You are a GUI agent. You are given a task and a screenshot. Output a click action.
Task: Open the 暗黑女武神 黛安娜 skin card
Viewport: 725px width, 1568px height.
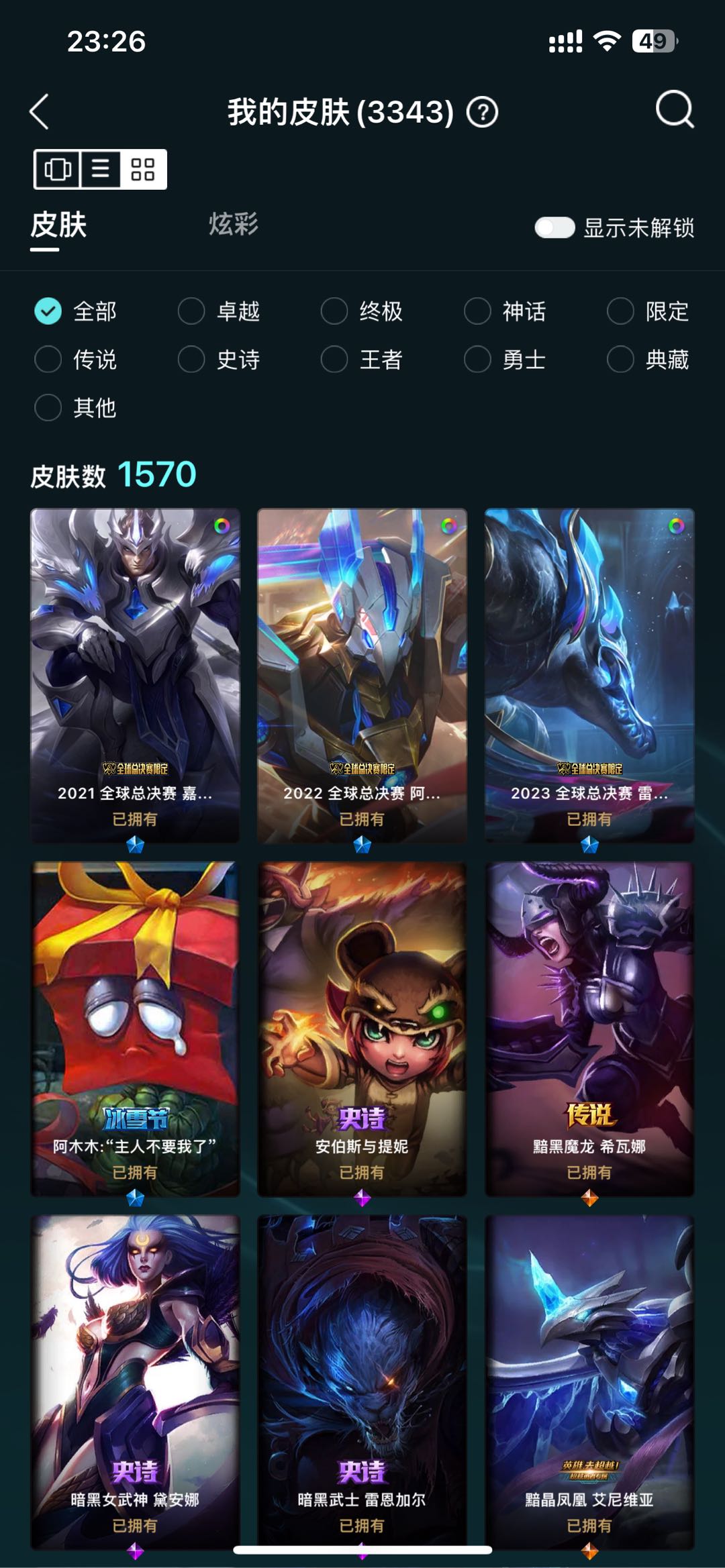coord(135,1382)
